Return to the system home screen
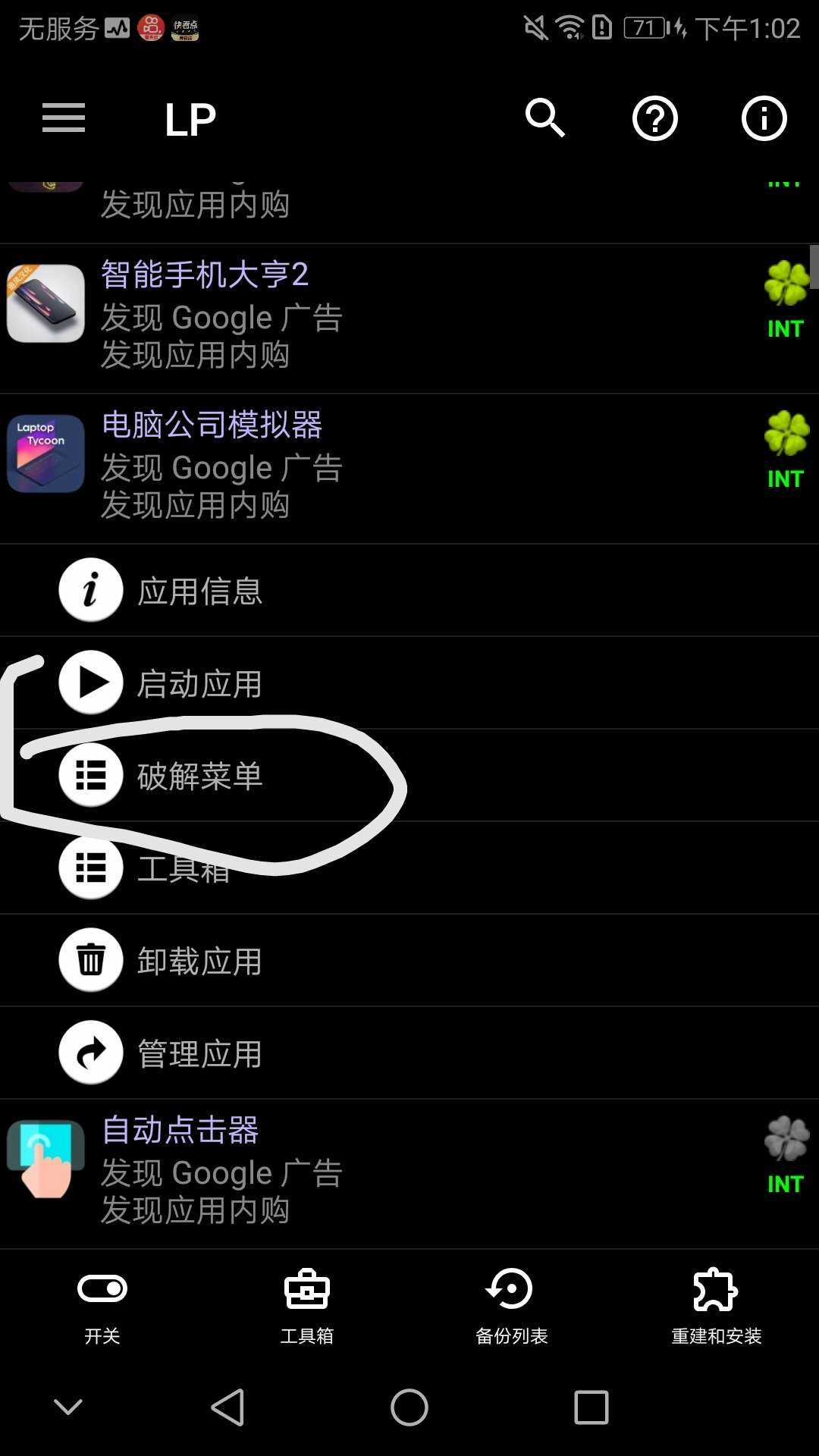Screen dimensions: 819x1456 (x=409, y=1407)
